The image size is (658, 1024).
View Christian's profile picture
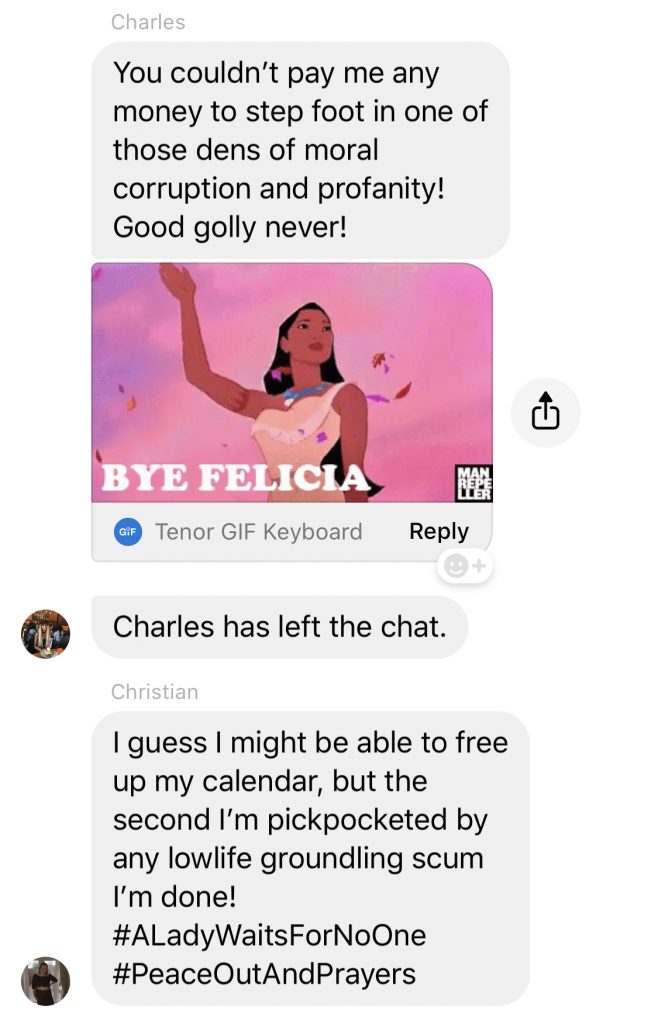pyautogui.click(x=46, y=980)
